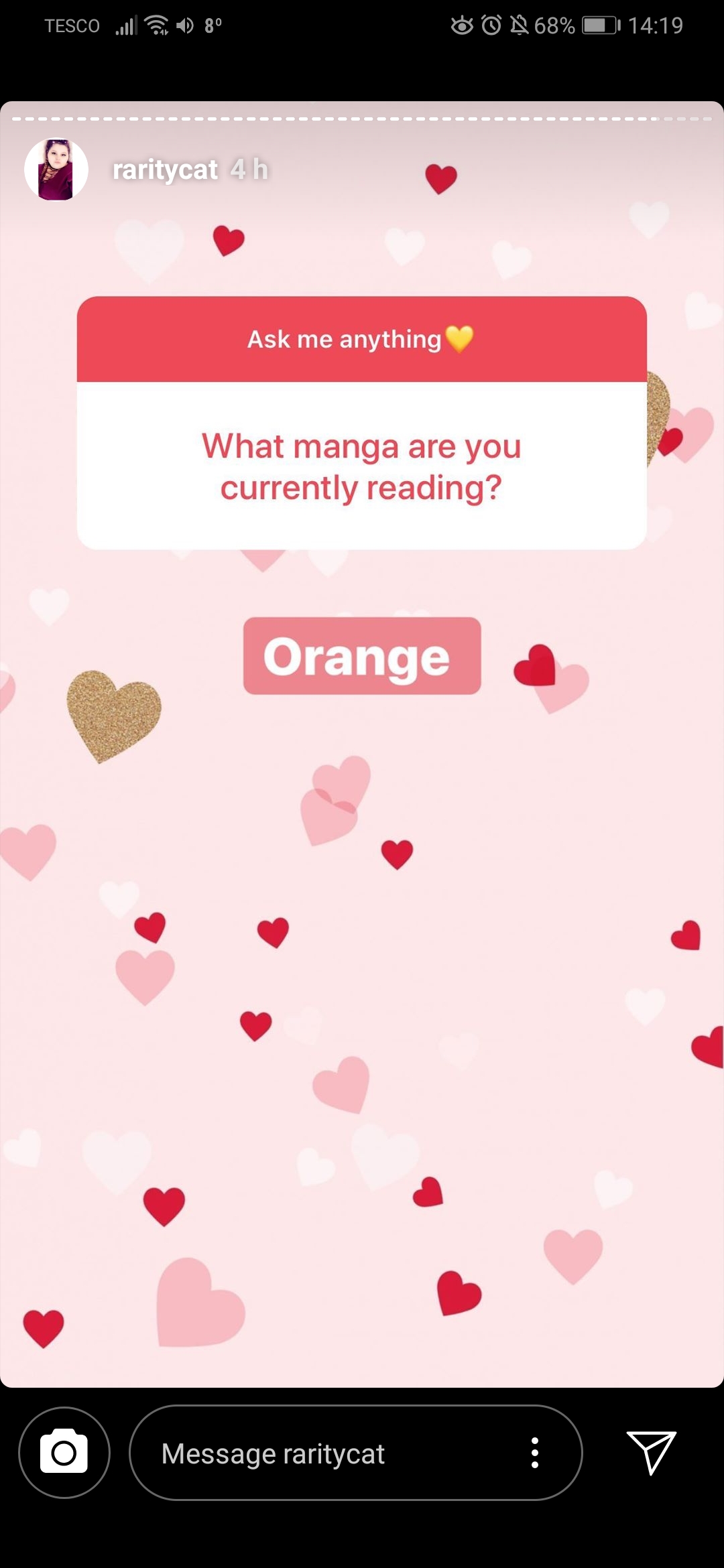Share this story via the paper plane icon

(651, 1452)
